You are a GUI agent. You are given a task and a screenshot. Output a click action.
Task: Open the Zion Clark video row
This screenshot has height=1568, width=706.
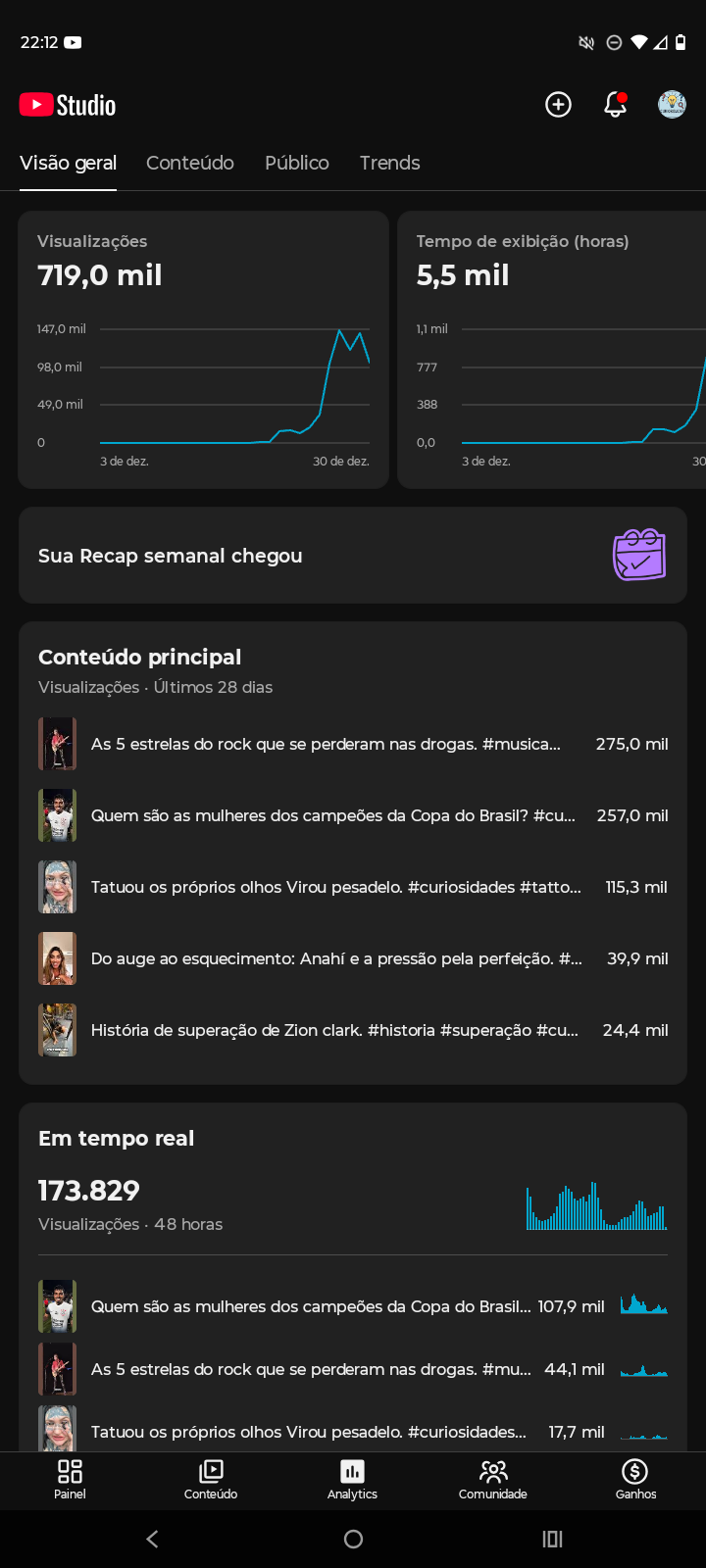[x=353, y=1030]
